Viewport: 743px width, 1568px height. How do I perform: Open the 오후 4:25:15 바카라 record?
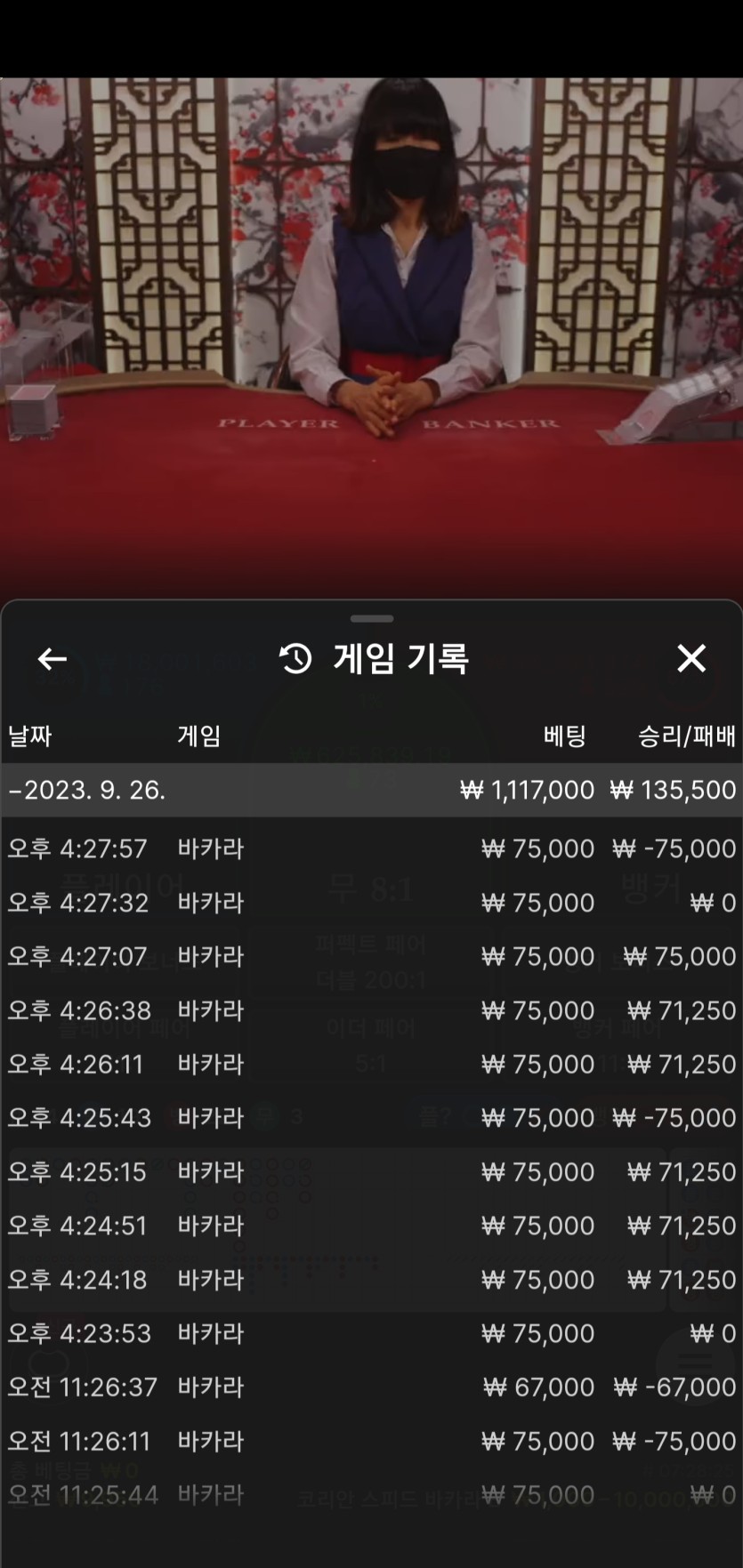point(371,1171)
